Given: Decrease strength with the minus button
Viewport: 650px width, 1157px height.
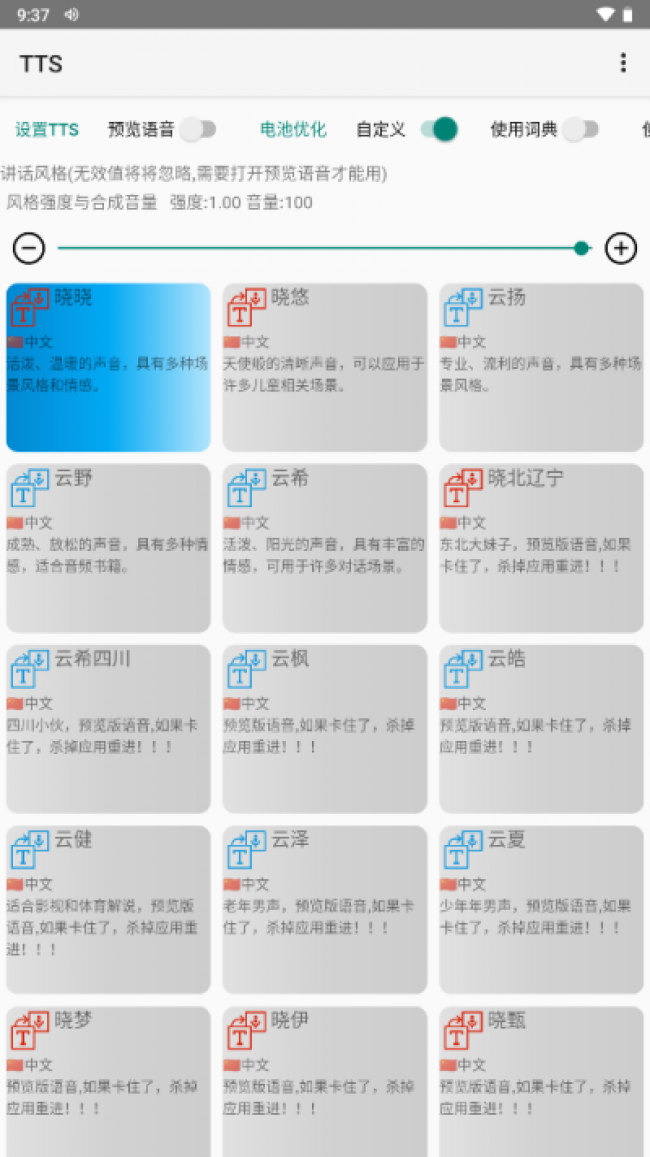Looking at the screenshot, I should coord(29,248).
